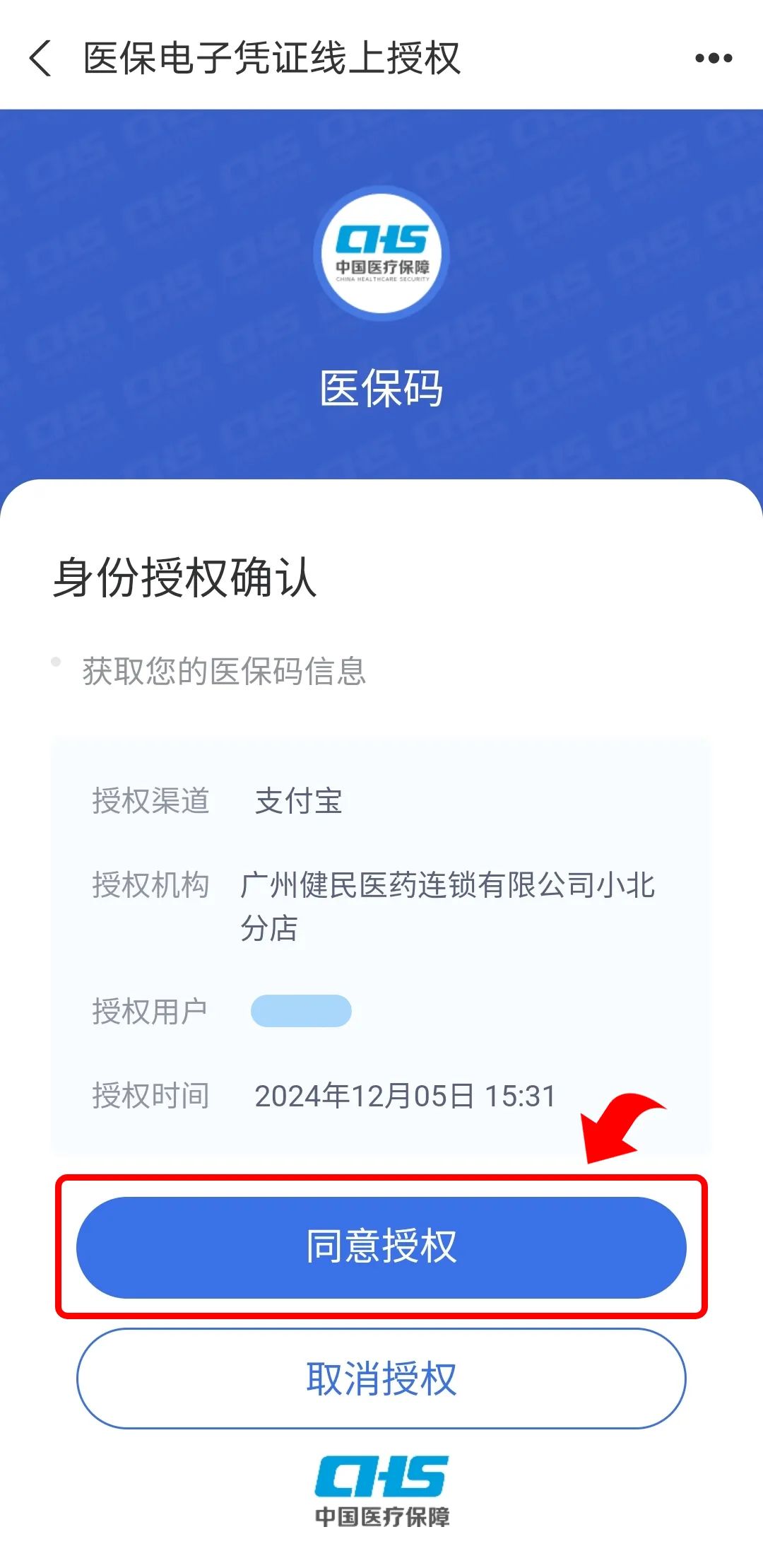Image resolution: width=763 pixels, height=1568 pixels.
Task: Open the three-dot more options menu
Action: tap(712, 59)
